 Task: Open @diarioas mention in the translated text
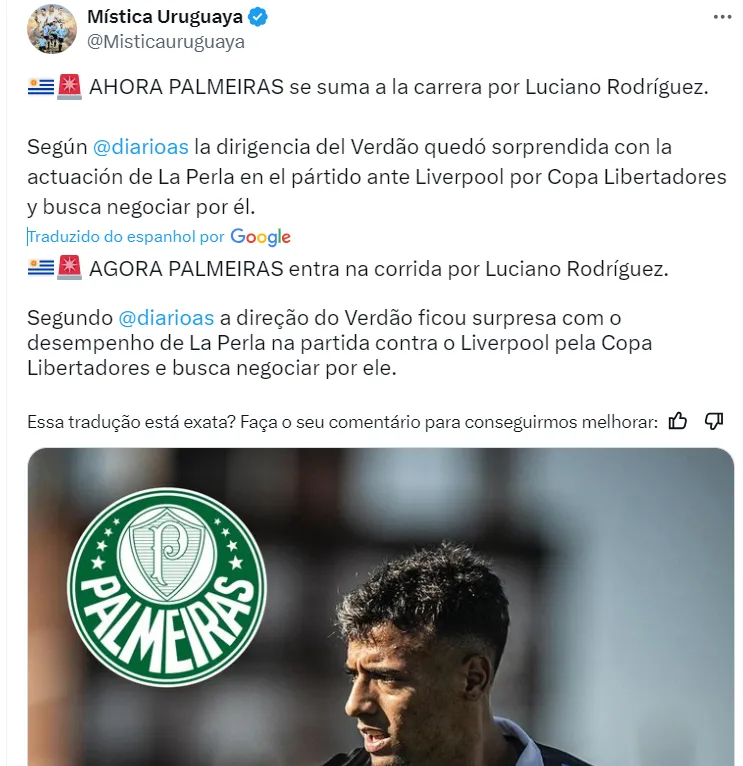(x=166, y=318)
